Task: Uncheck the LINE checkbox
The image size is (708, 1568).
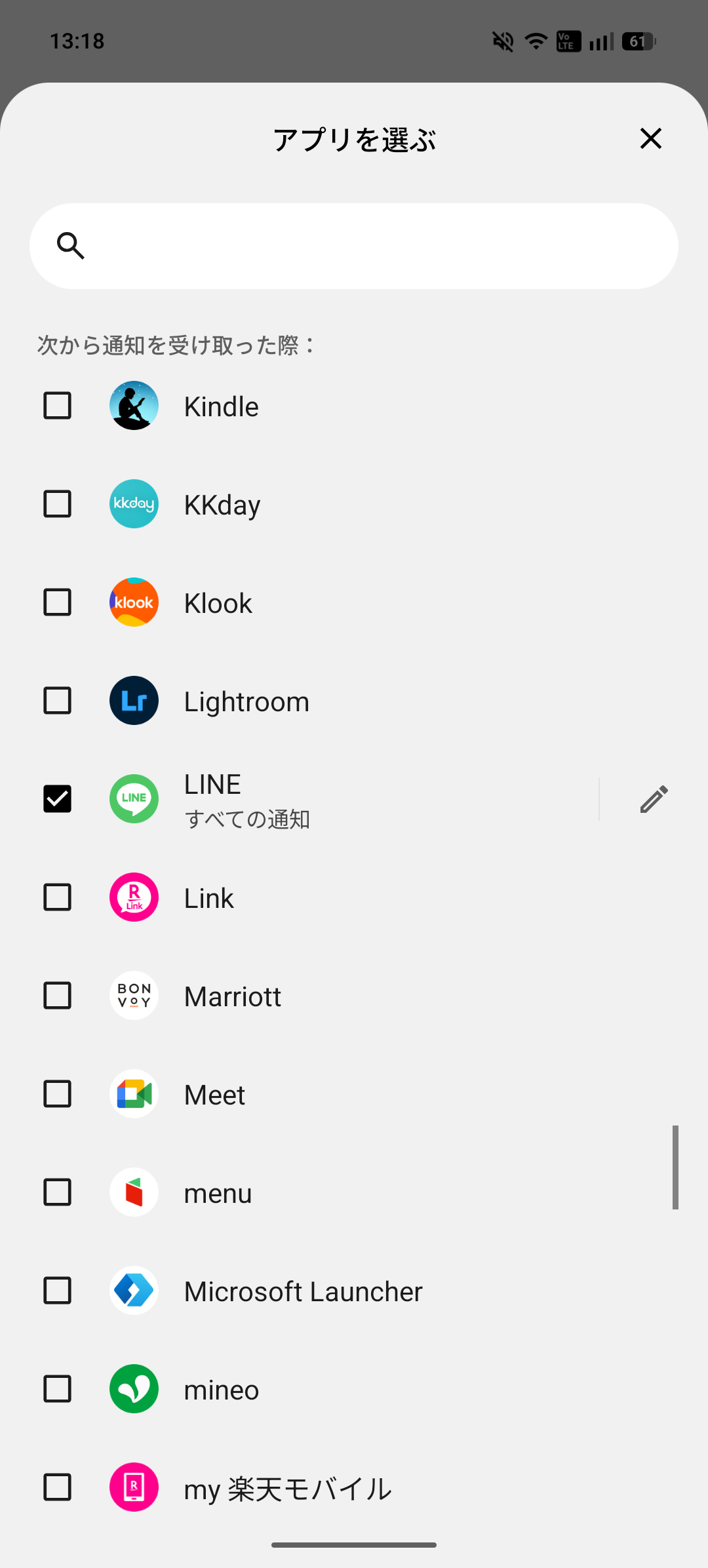Action: click(58, 799)
